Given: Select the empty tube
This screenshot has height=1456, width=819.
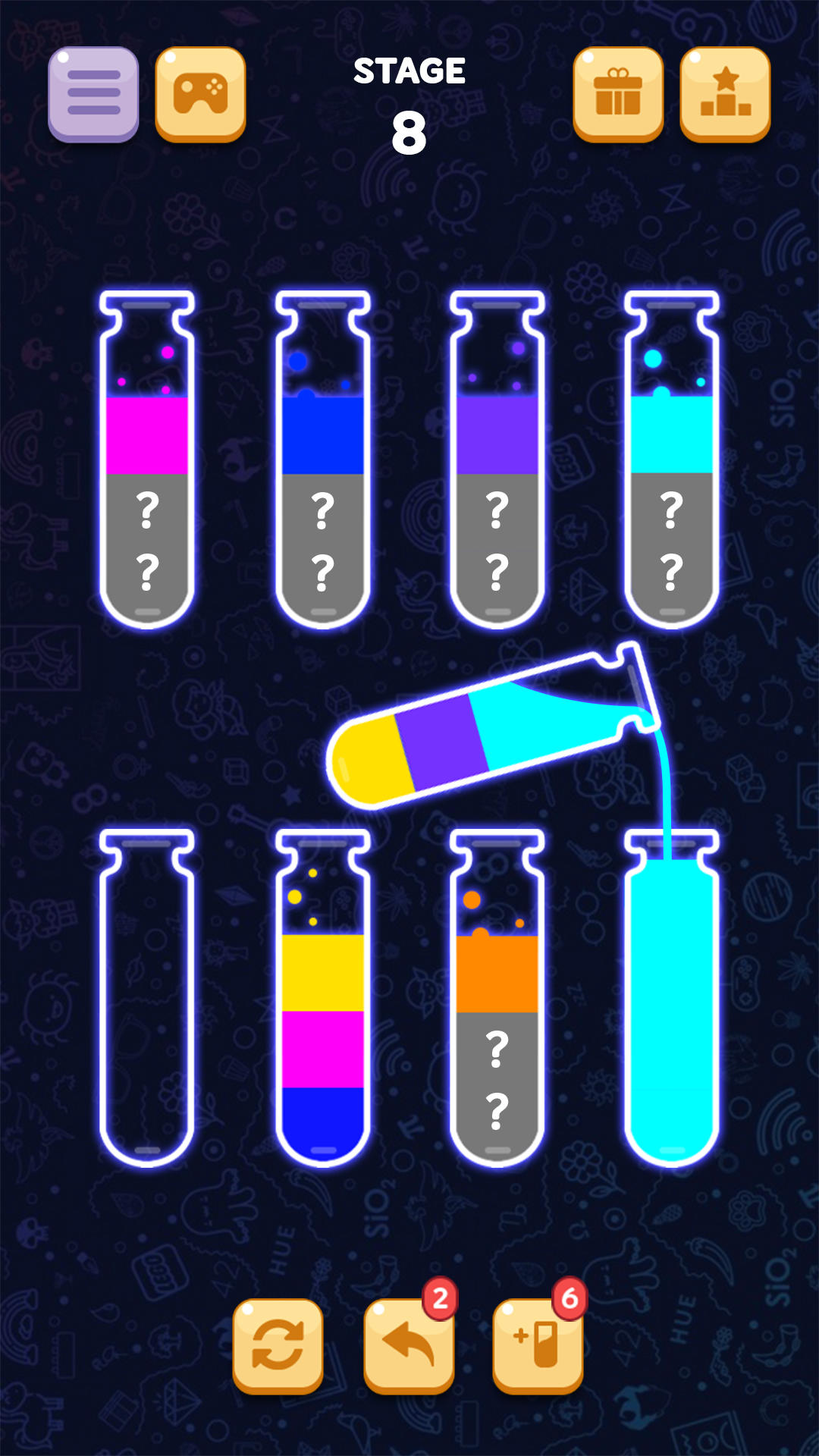Looking at the screenshot, I should tap(147, 1001).
